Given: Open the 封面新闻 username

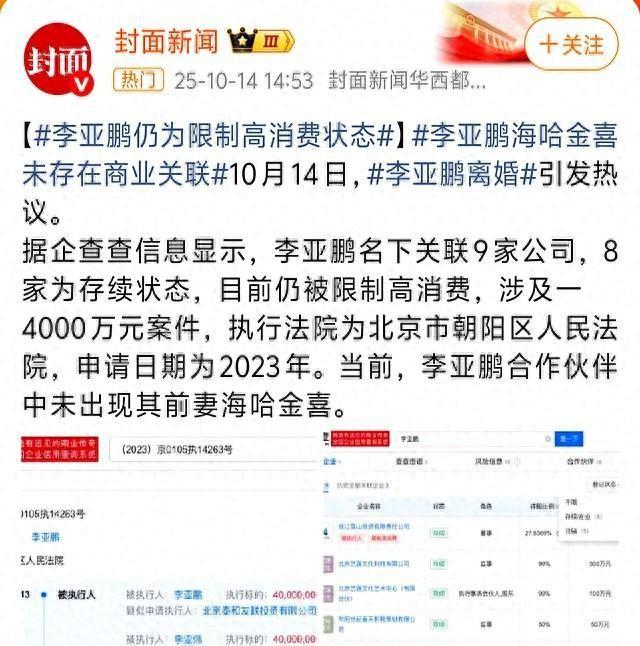Looking at the screenshot, I should tap(166, 41).
